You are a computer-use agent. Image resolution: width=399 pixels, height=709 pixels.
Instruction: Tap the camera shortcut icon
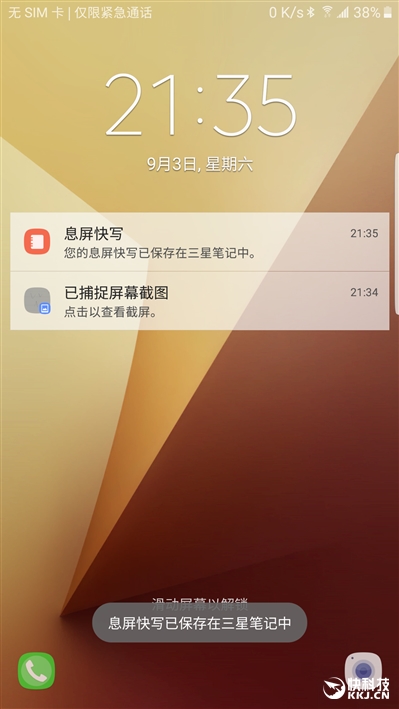[363, 671]
